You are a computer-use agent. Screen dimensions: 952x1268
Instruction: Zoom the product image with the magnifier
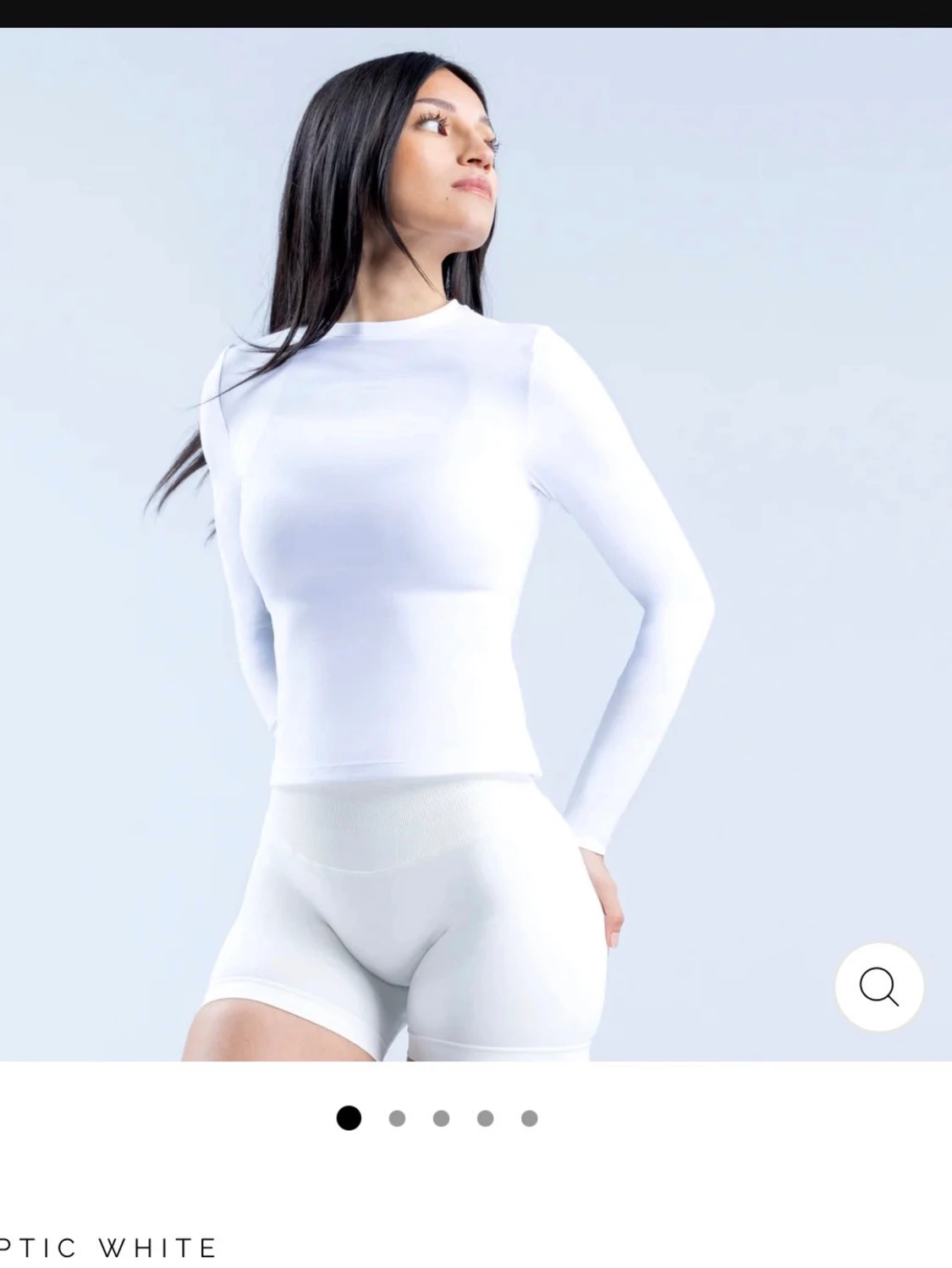click(x=878, y=987)
